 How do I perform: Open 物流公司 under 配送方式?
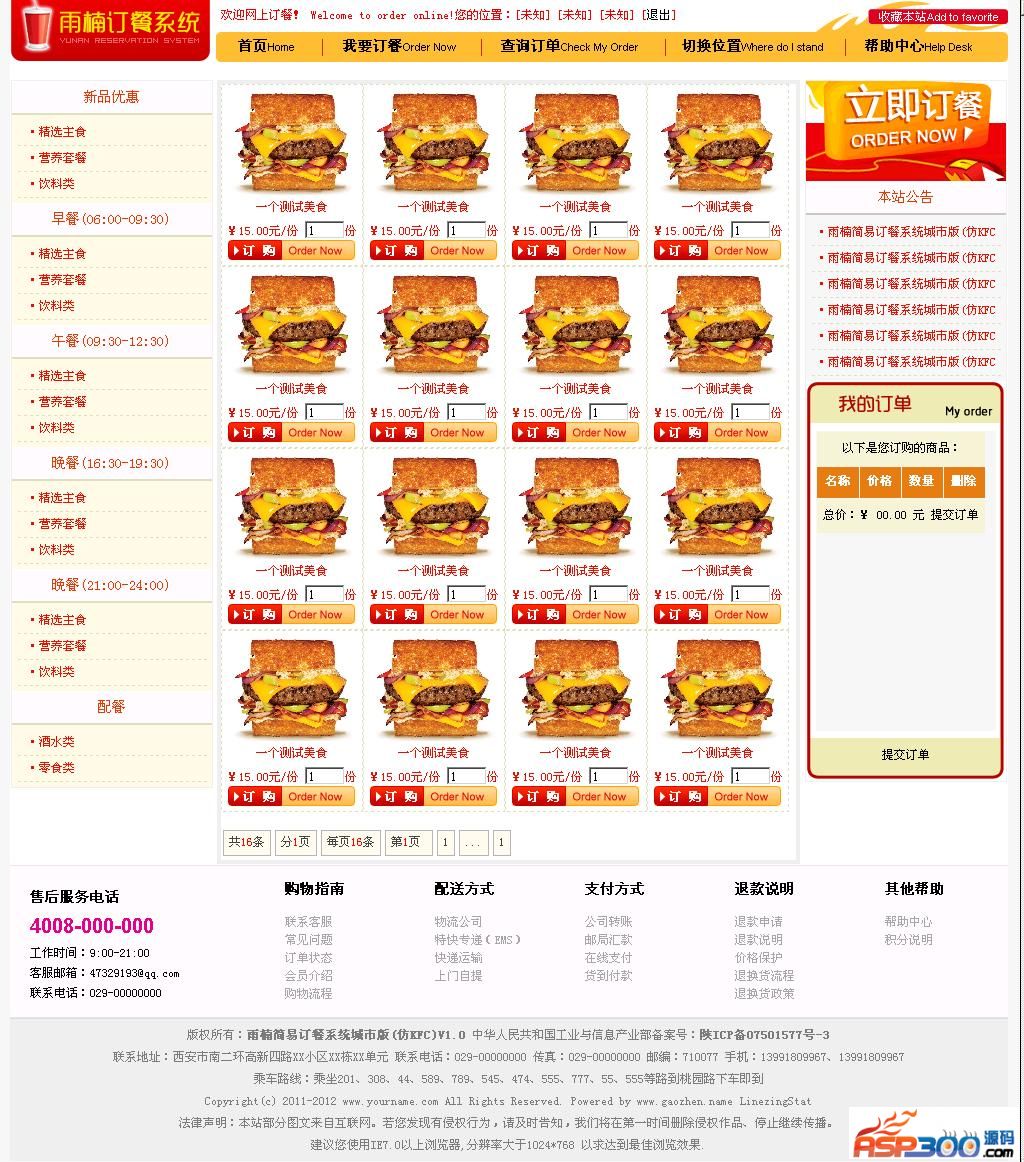pyautogui.click(x=458, y=922)
